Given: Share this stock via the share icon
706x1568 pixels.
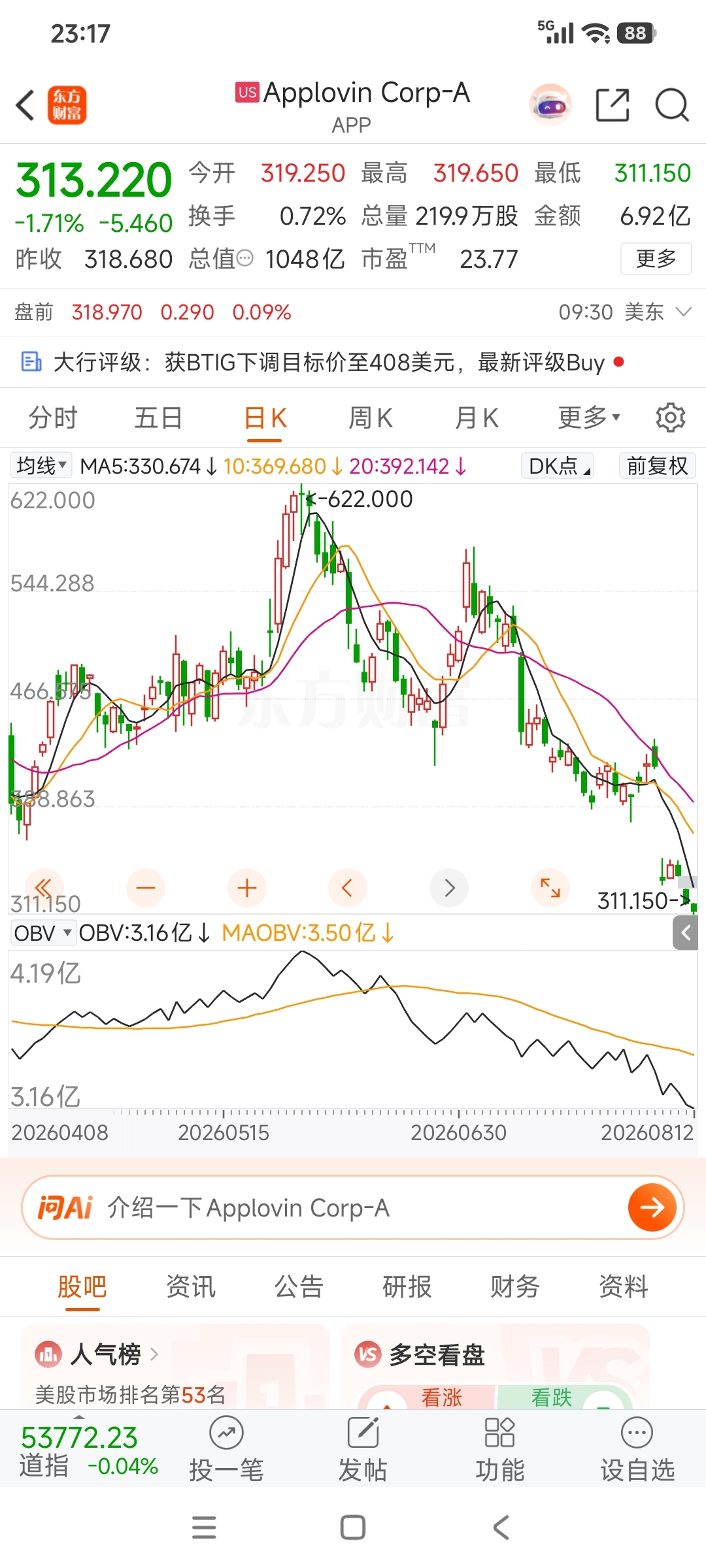Looking at the screenshot, I should (x=613, y=105).
